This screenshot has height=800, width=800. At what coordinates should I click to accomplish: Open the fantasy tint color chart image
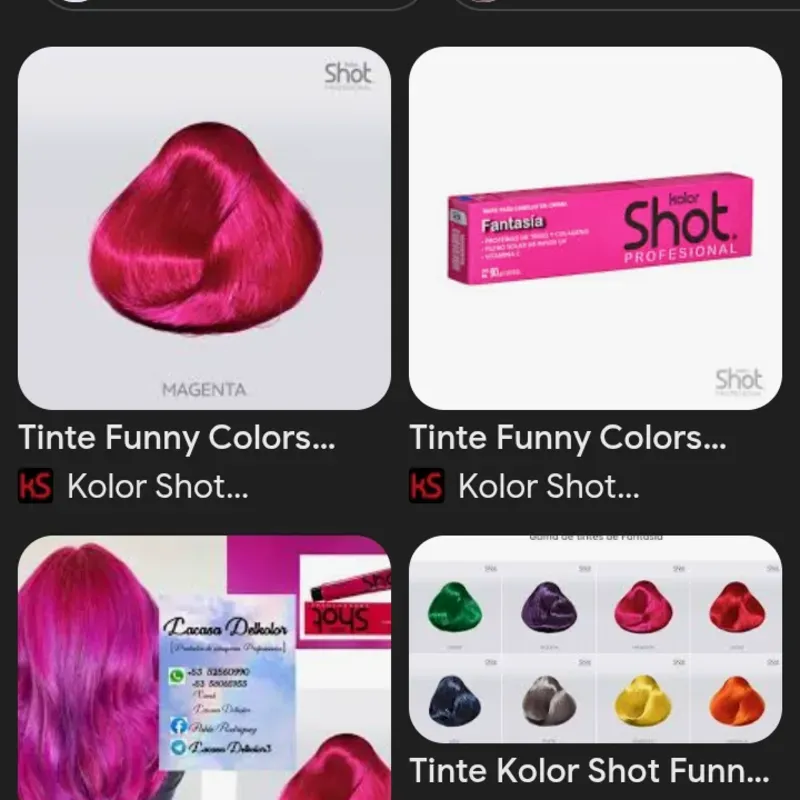[x=595, y=640]
